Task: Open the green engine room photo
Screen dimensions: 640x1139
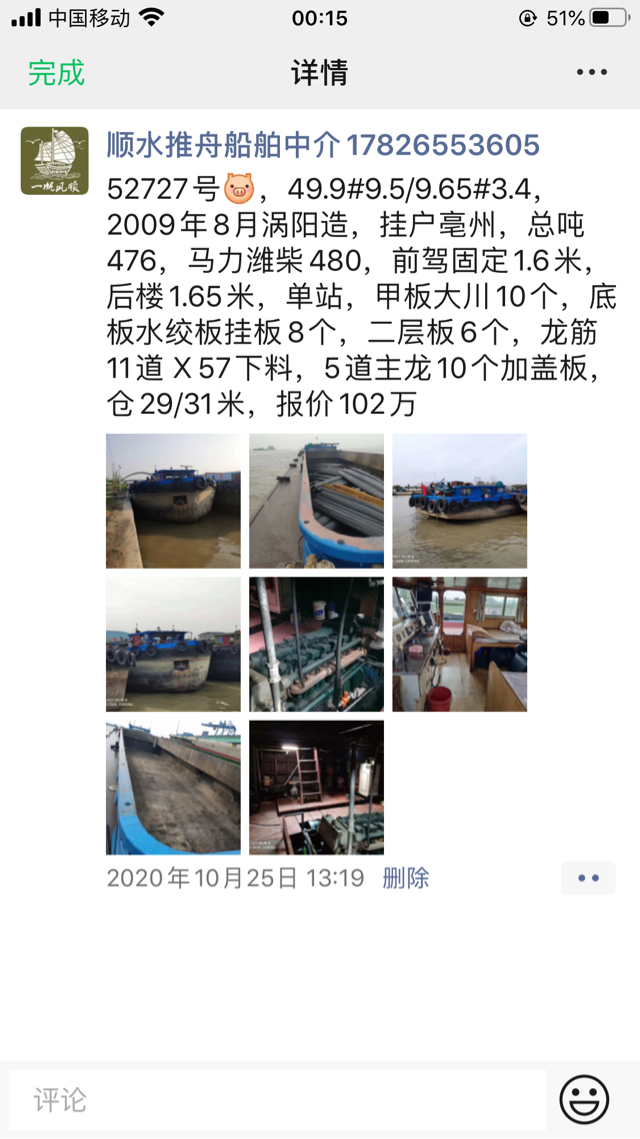Action: click(x=316, y=644)
